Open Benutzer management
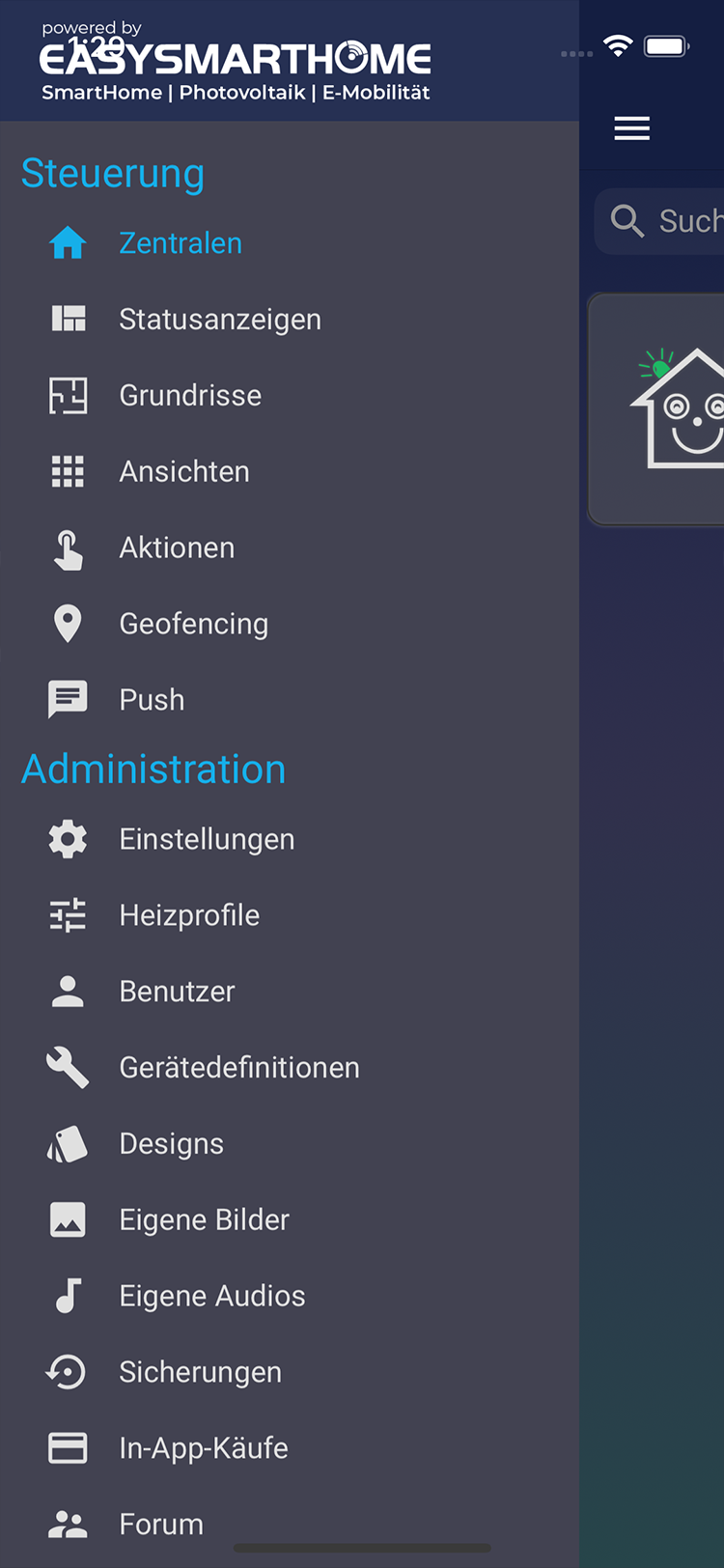724x1568 pixels. click(x=290, y=992)
